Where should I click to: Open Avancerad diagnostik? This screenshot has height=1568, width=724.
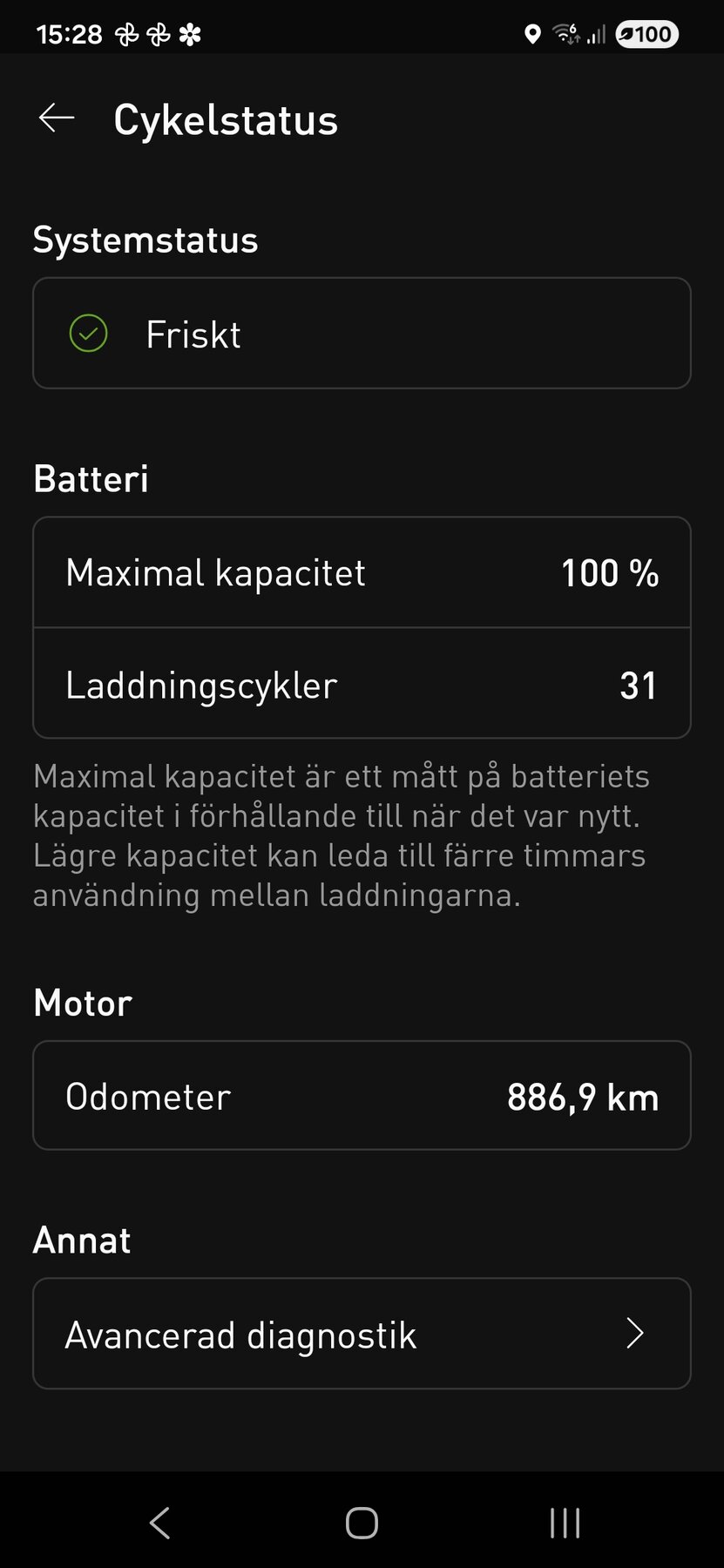coord(362,1333)
